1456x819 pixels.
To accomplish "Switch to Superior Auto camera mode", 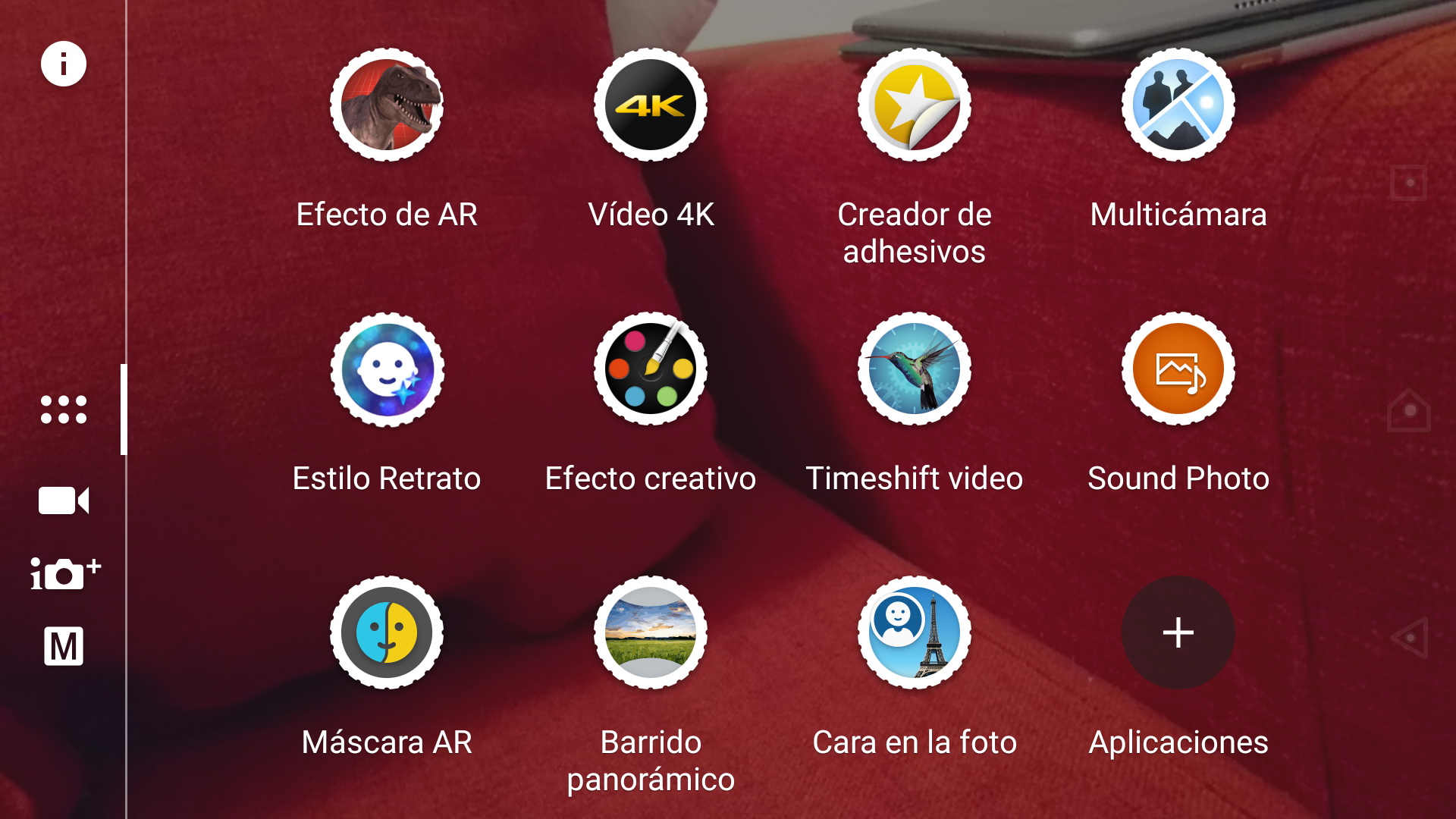I will tap(64, 574).
